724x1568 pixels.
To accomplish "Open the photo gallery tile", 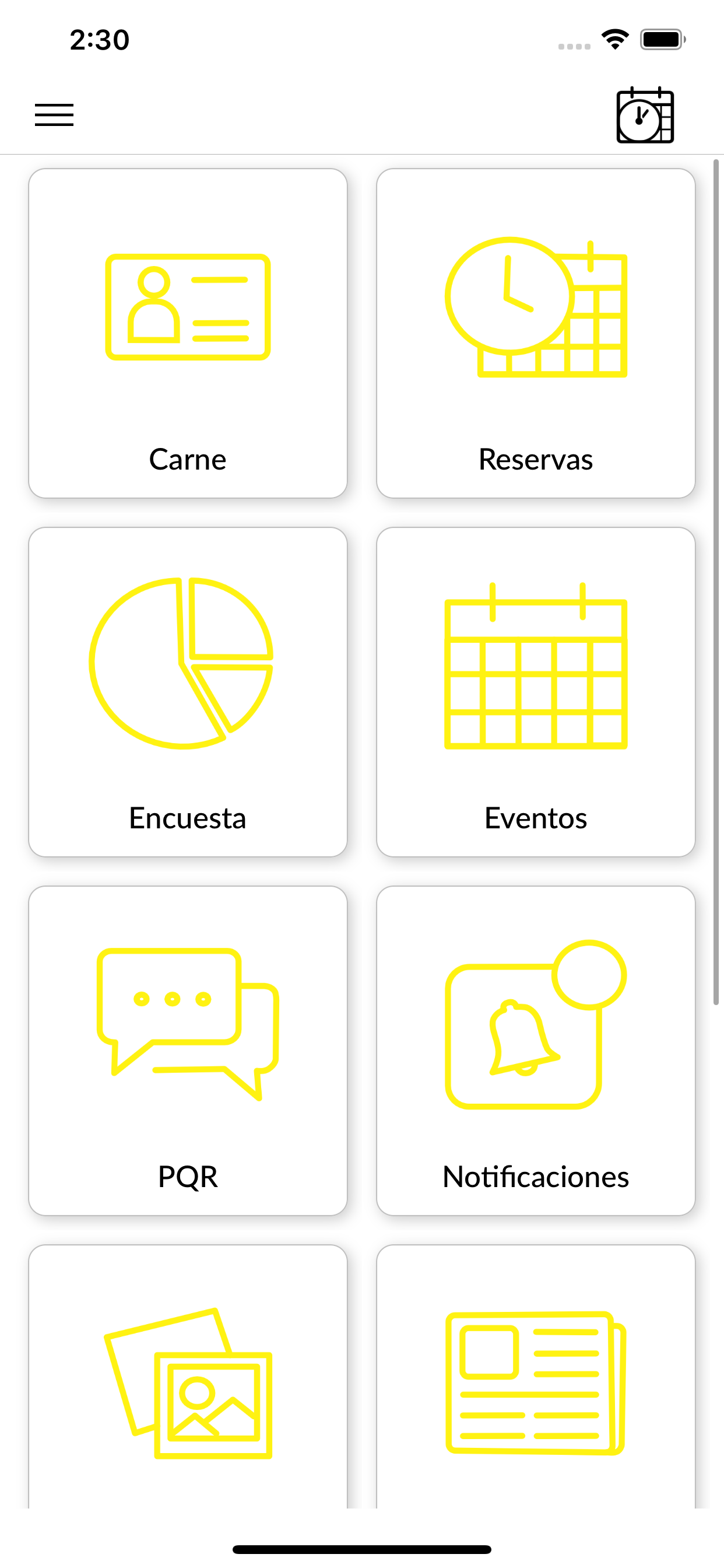I will (x=188, y=1376).
